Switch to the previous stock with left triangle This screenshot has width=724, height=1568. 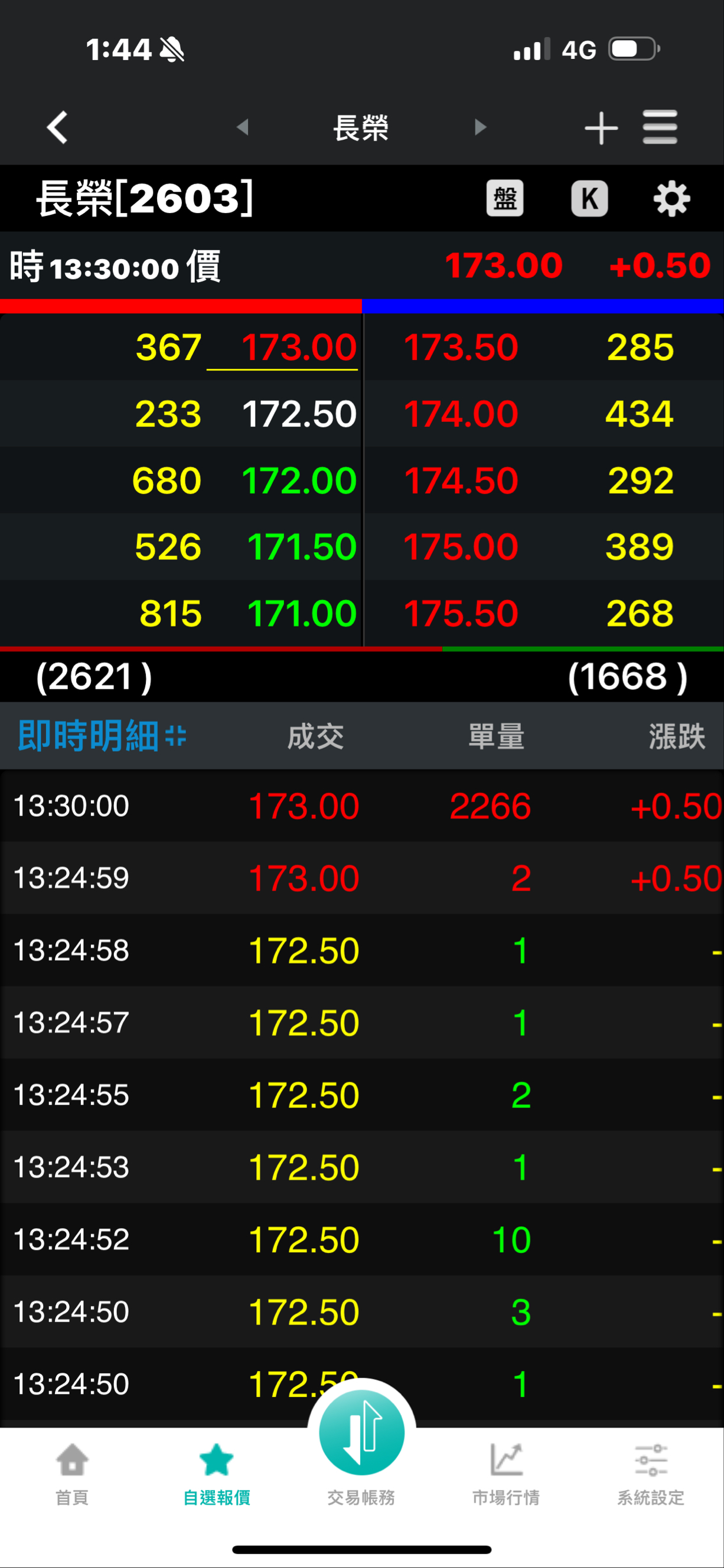tap(242, 127)
